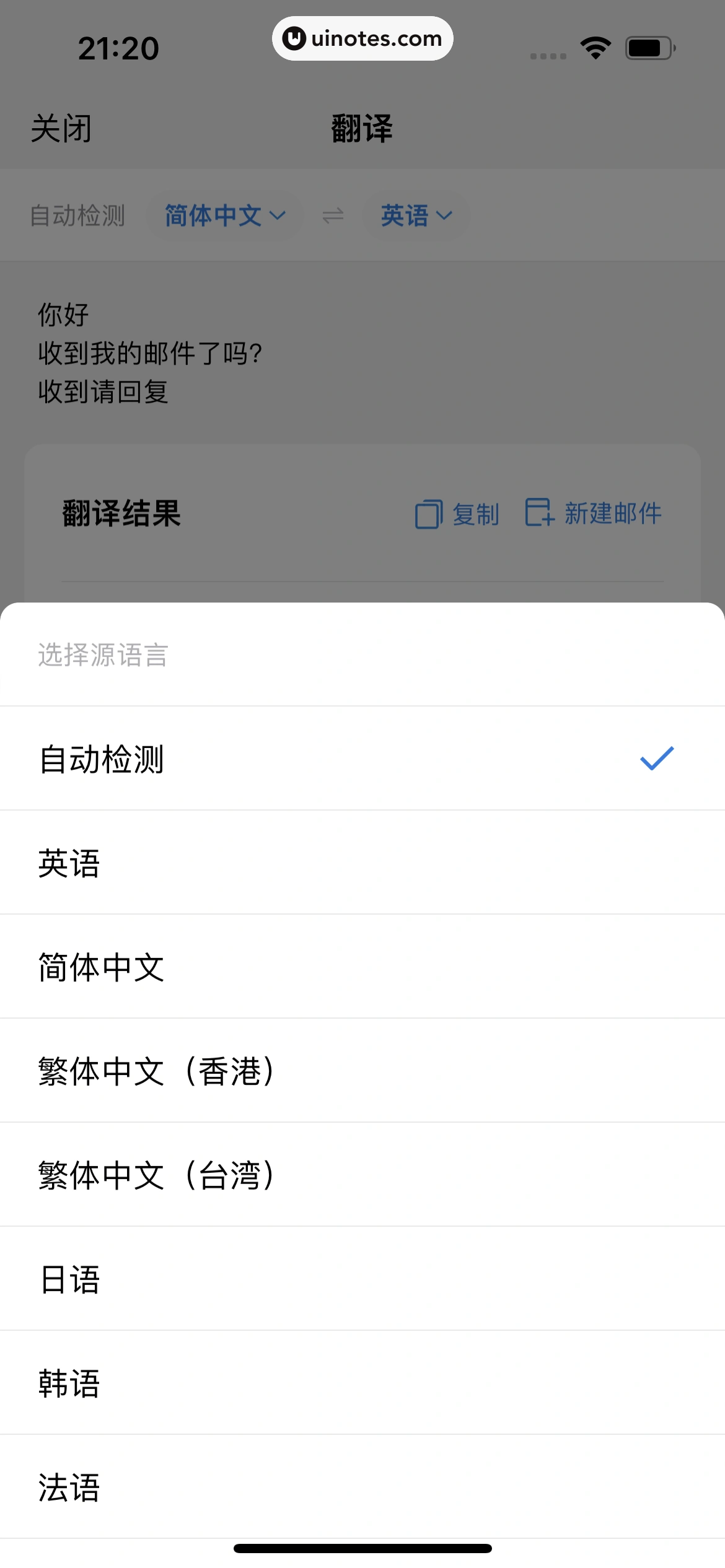Screen dimensions: 725x1568
Task: Choose 日语 as source language
Action: (x=69, y=1279)
